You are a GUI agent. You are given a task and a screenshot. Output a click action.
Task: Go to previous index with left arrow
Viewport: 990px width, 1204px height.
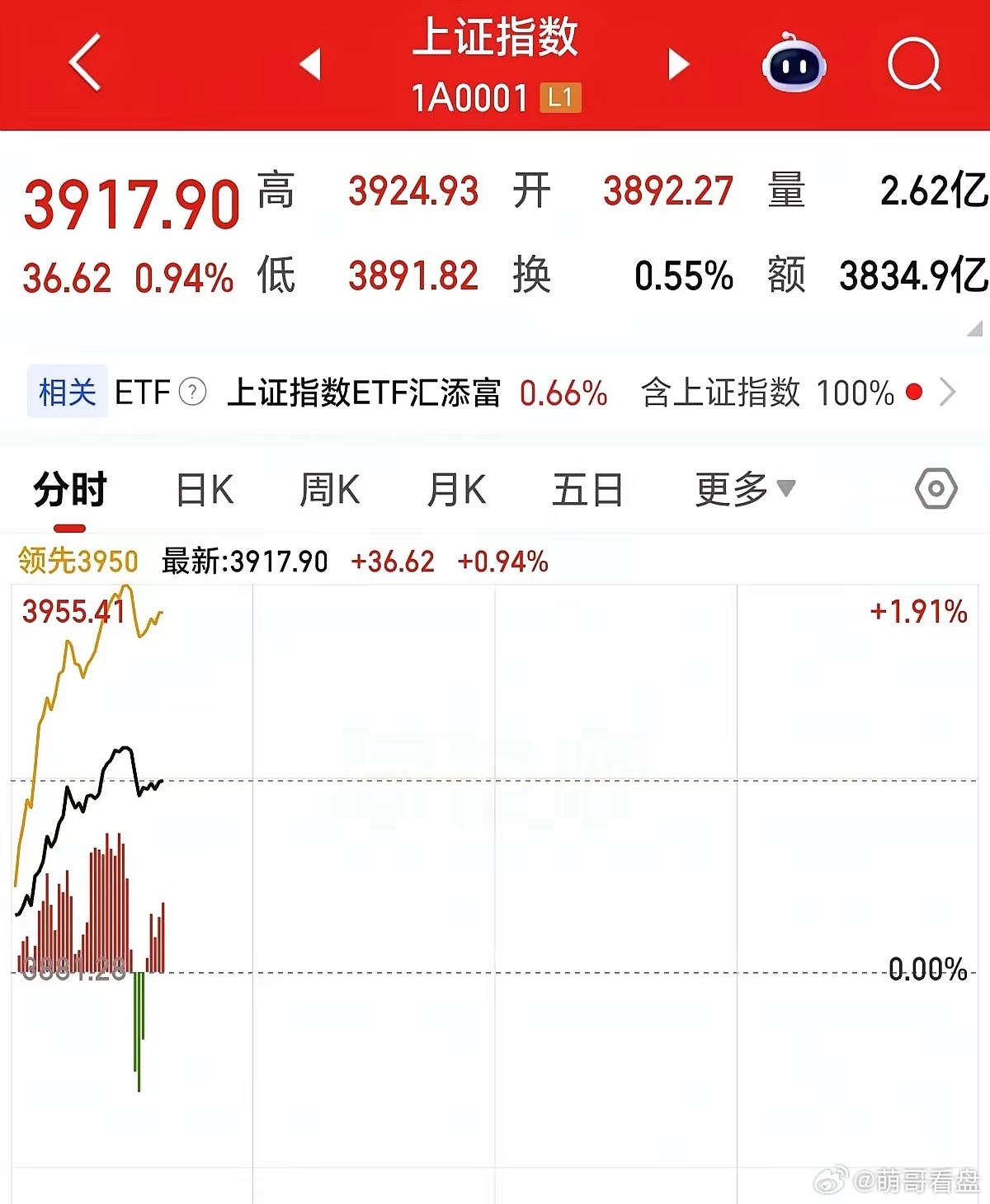pos(311,64)
